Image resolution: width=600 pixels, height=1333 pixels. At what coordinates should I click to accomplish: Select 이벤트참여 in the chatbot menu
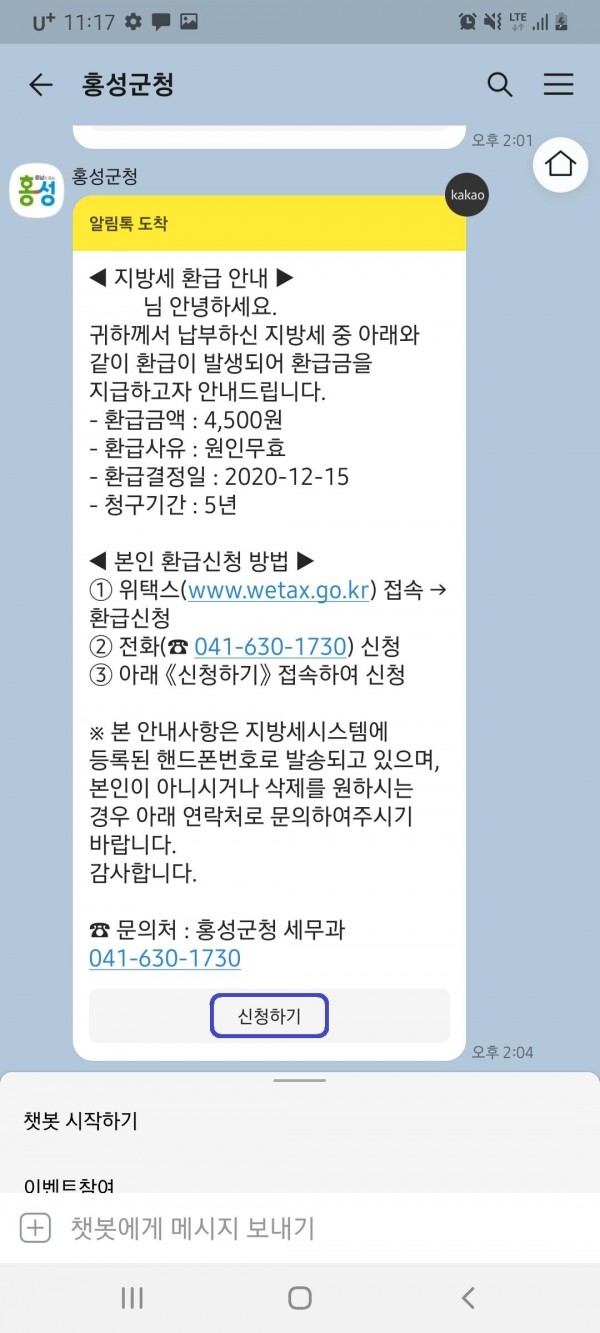point(69,1185)
